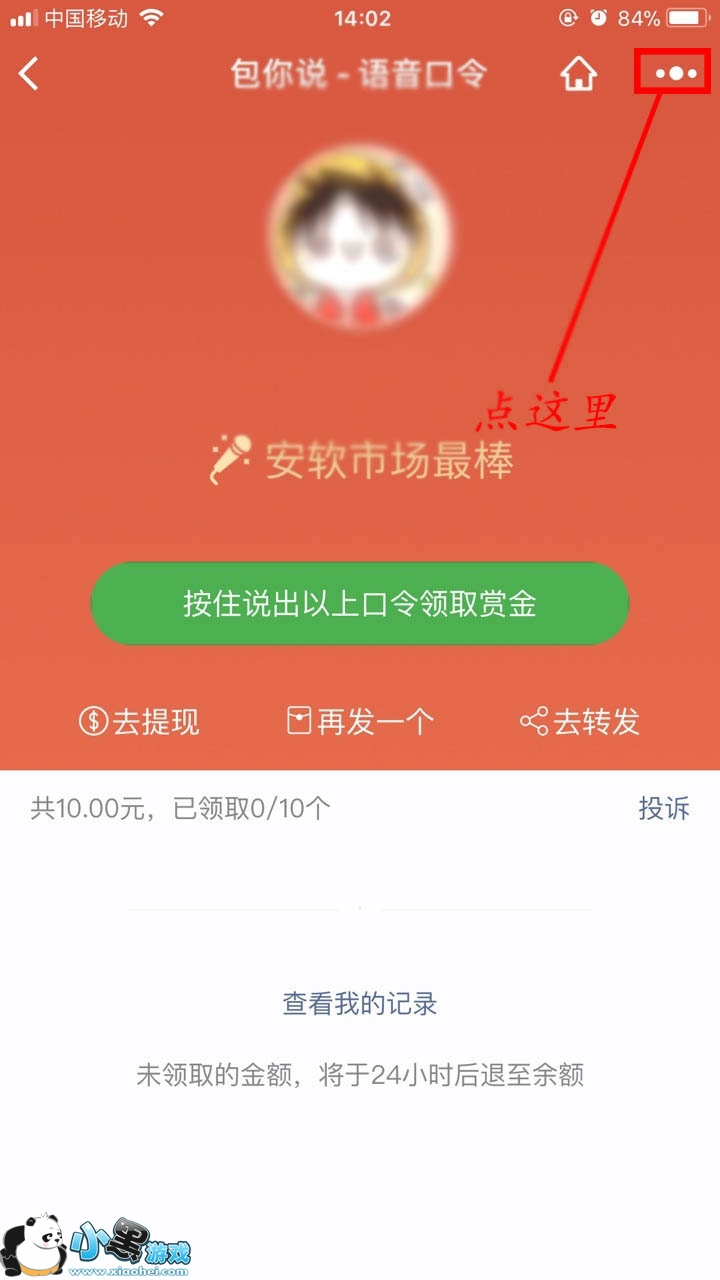
Task: Go back using the top-left arrow
Action: (29, 74)
